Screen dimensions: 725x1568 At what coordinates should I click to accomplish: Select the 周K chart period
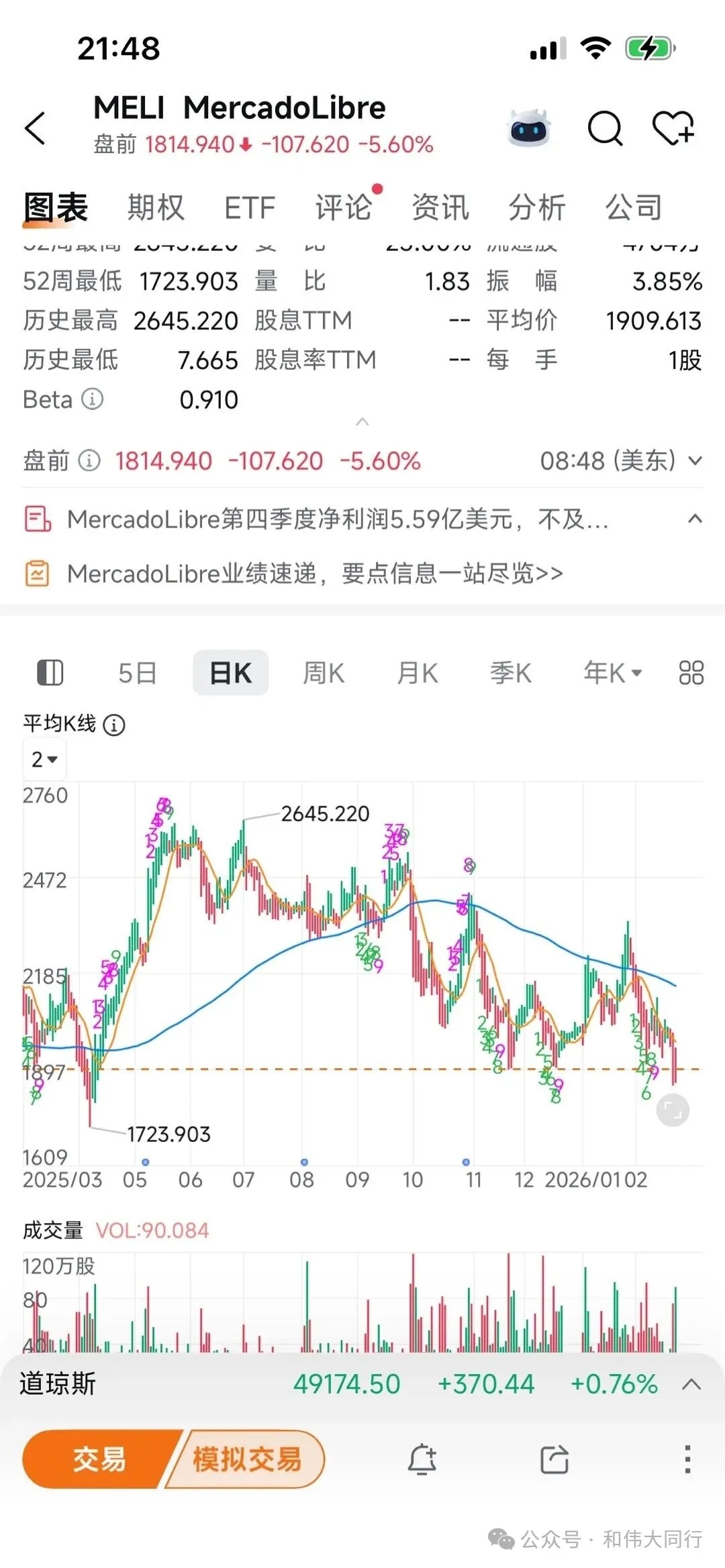click(x=324, y=673)
